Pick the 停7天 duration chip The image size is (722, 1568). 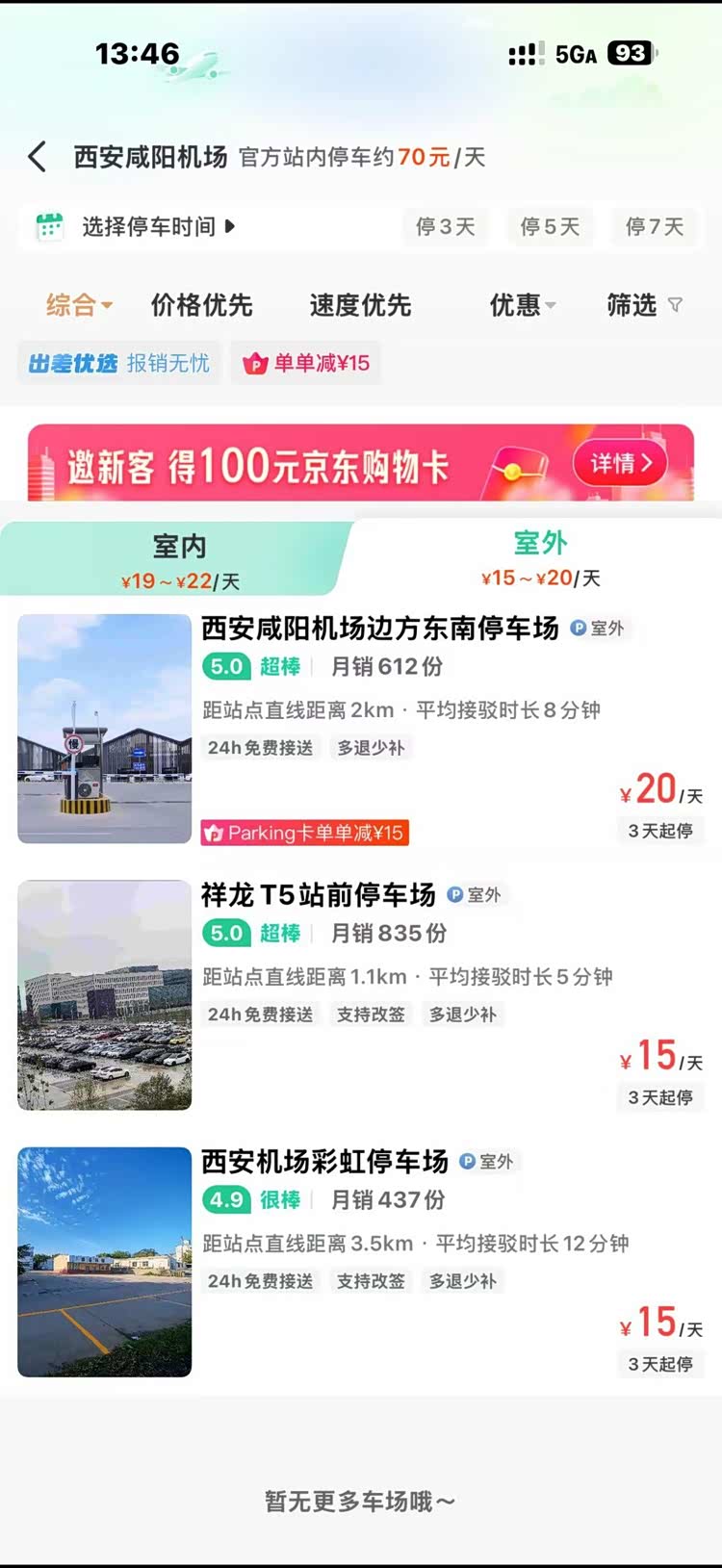pyautogui.click(x=655, y=227)
